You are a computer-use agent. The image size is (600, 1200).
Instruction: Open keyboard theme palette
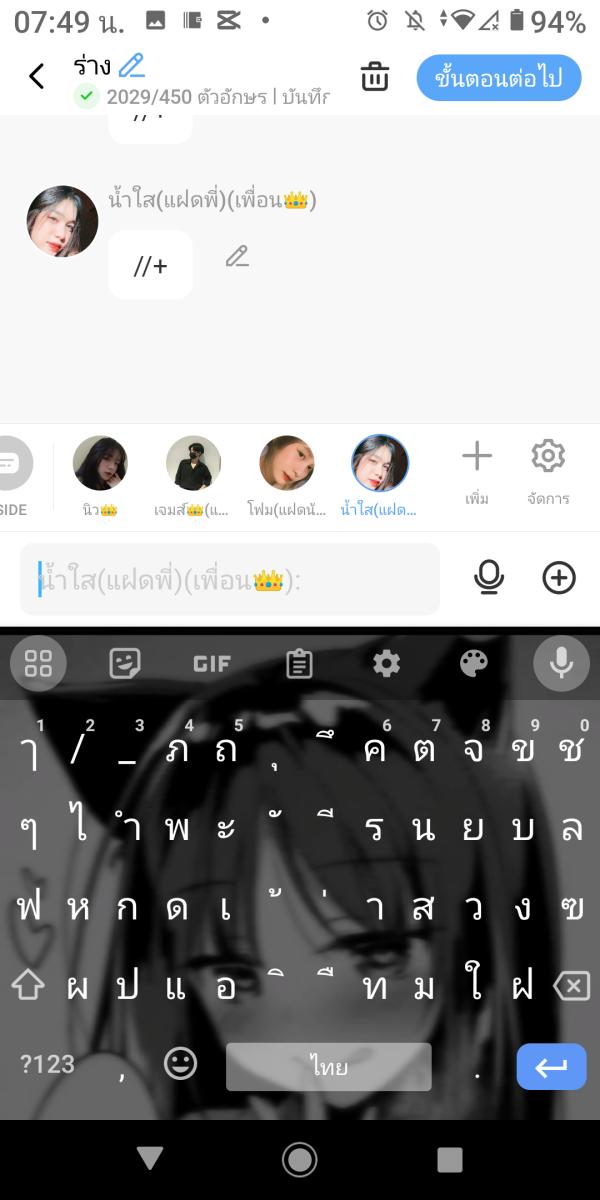(x=473, y=663)
